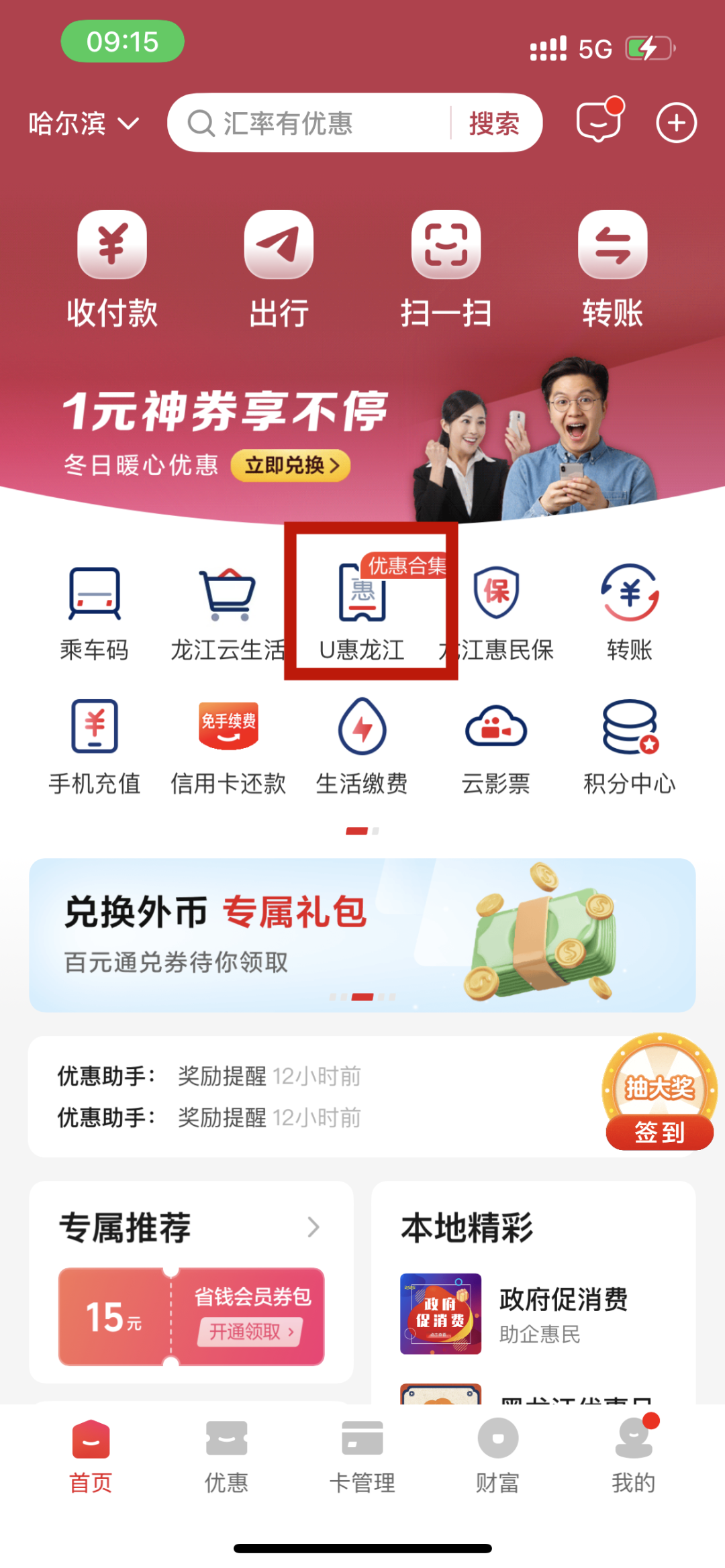Screen dimensions: 725x1568
Task: Open 信用卡还款 credit card repayment
Action: (x=228, y=746)
